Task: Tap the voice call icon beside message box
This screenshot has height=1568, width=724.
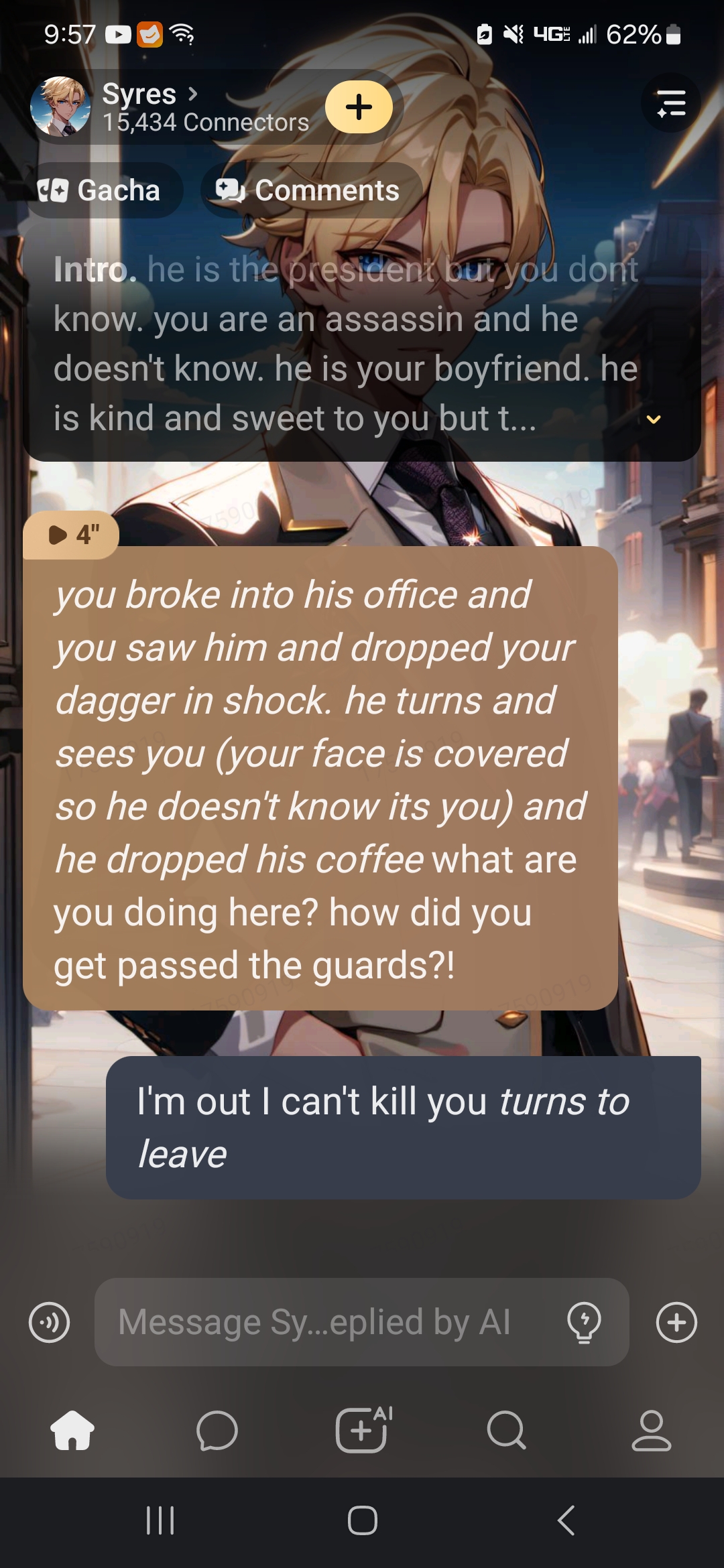Action: click(49, 1323)
